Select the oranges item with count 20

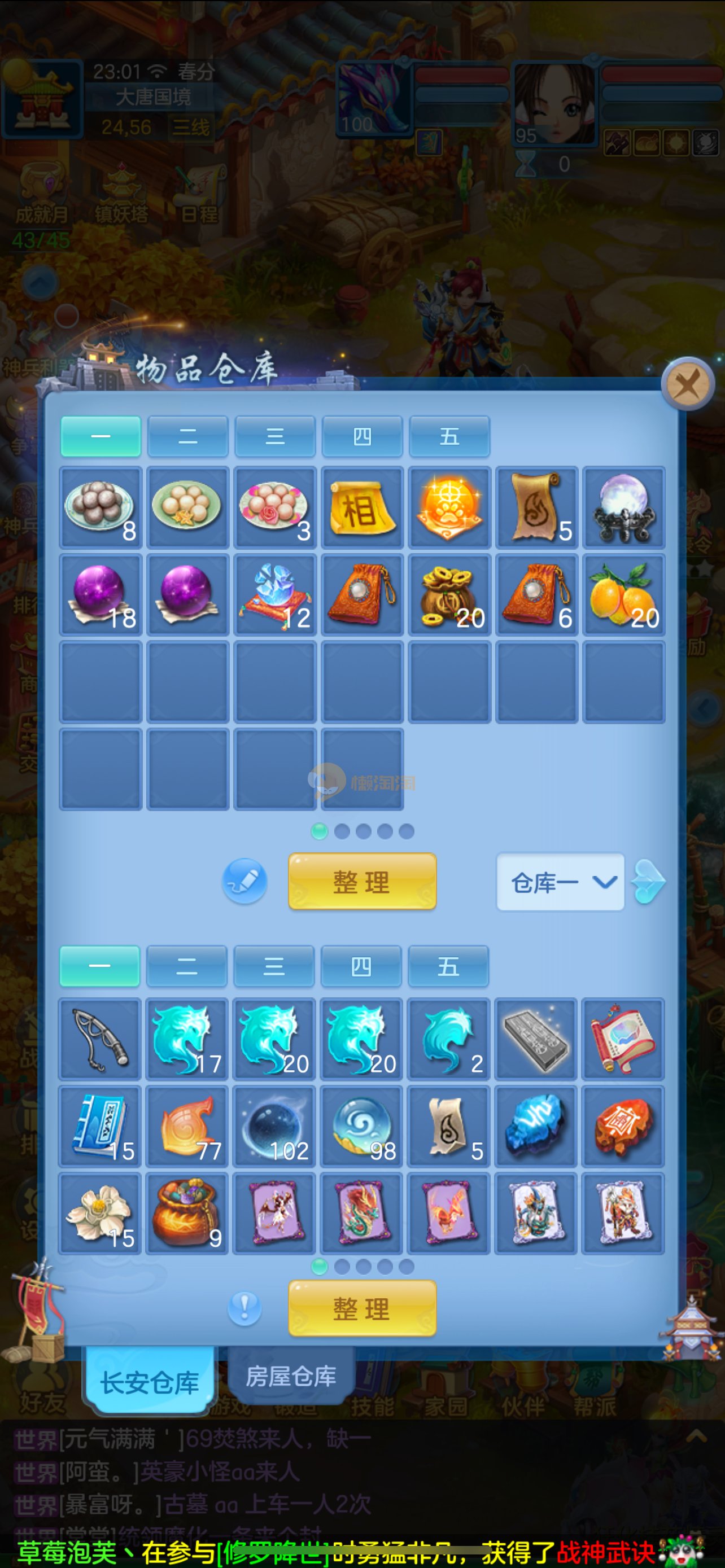pos(623,595)
